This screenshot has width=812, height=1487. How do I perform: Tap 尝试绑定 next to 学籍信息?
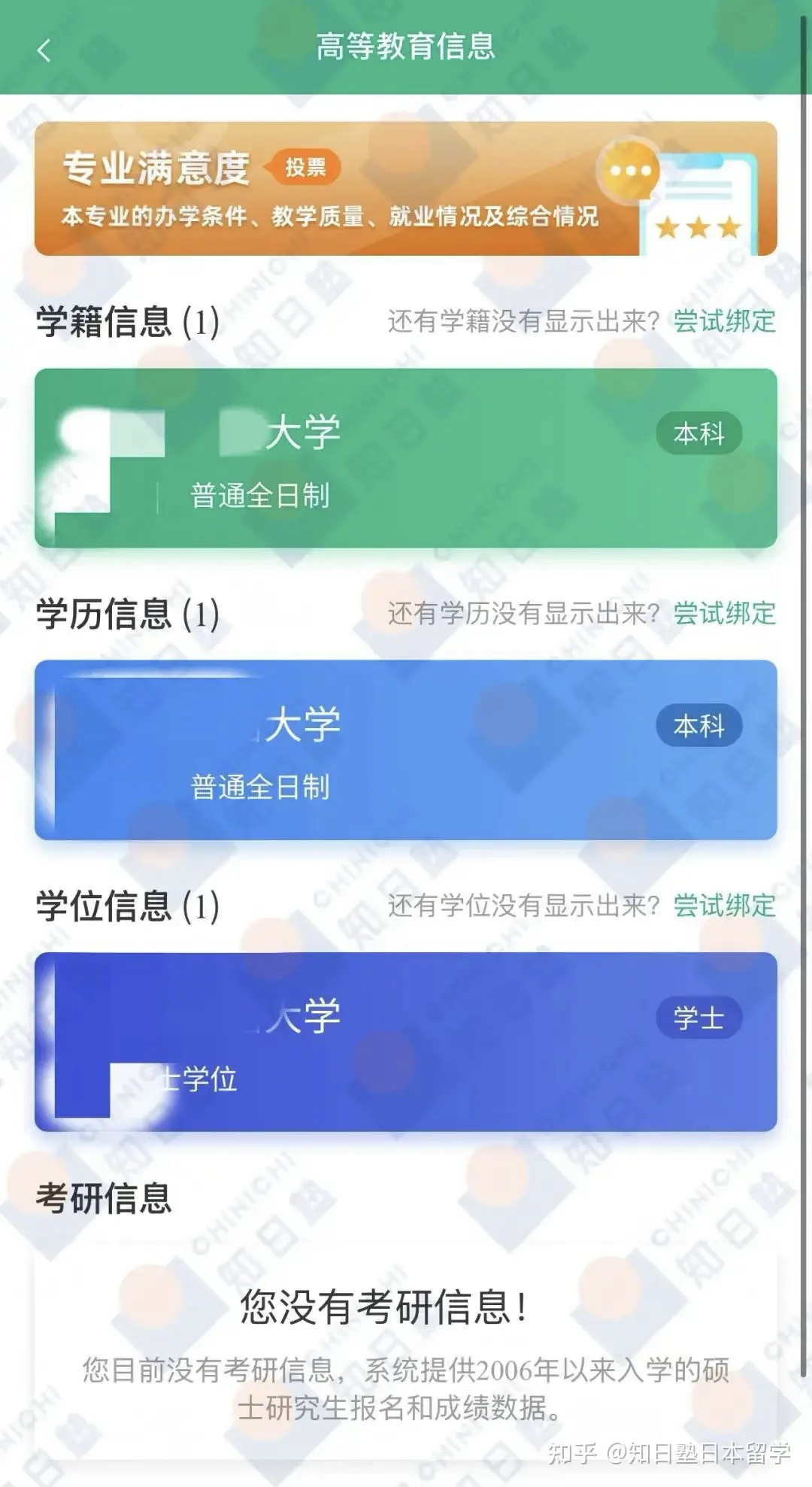click(x=723, y=321)
